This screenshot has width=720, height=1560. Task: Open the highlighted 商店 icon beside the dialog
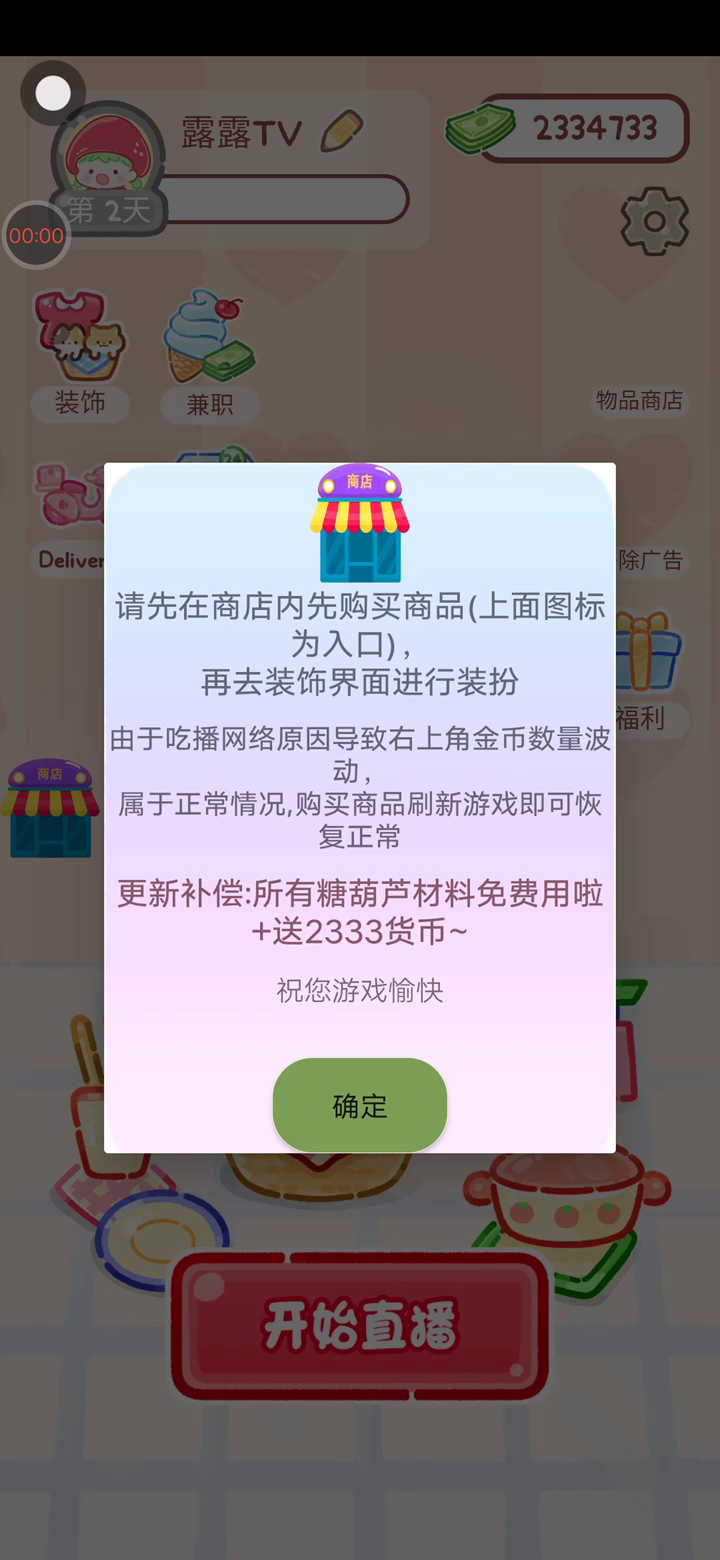(x=50, y=808)
